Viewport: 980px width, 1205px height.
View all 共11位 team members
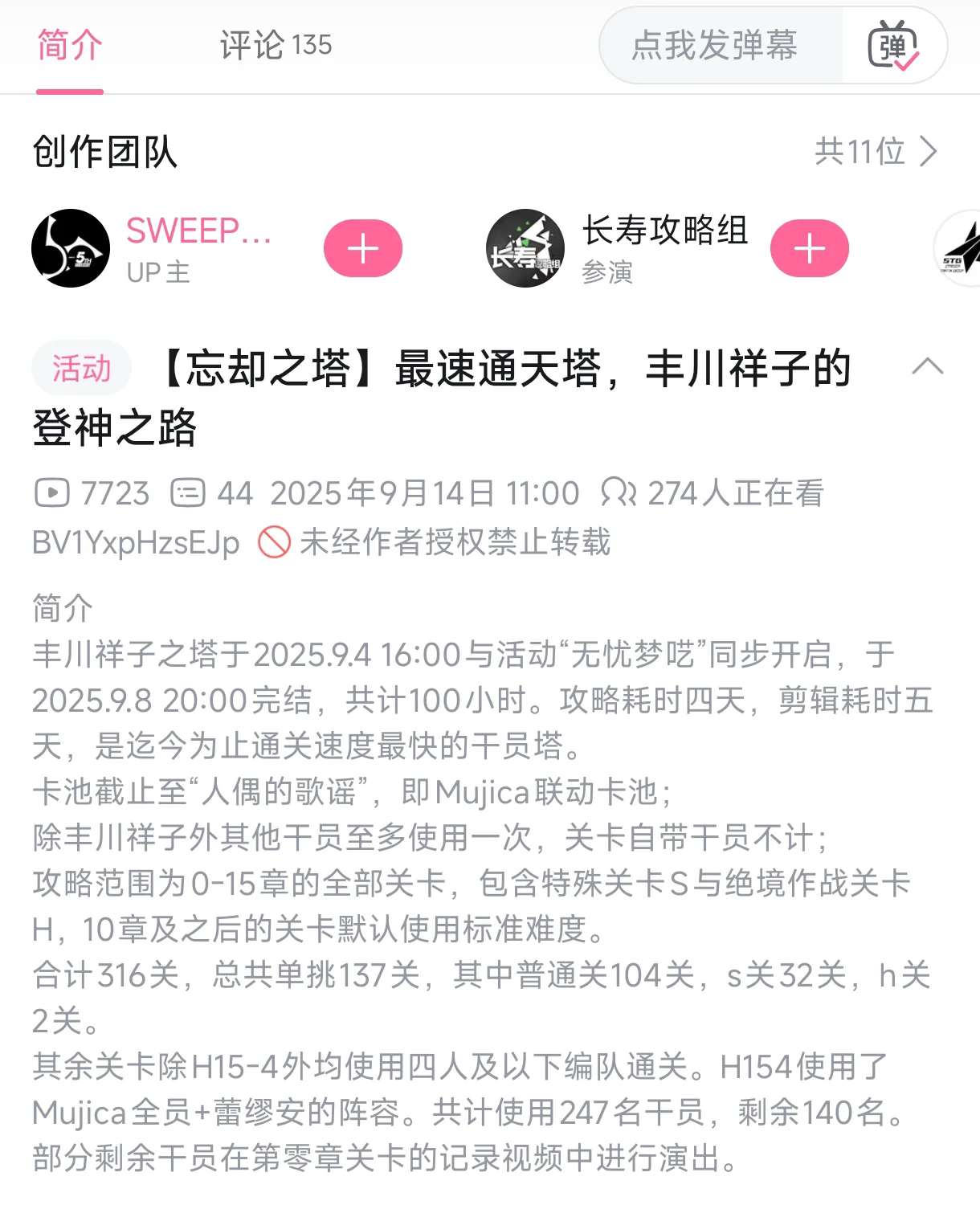(x=876, y=152)
